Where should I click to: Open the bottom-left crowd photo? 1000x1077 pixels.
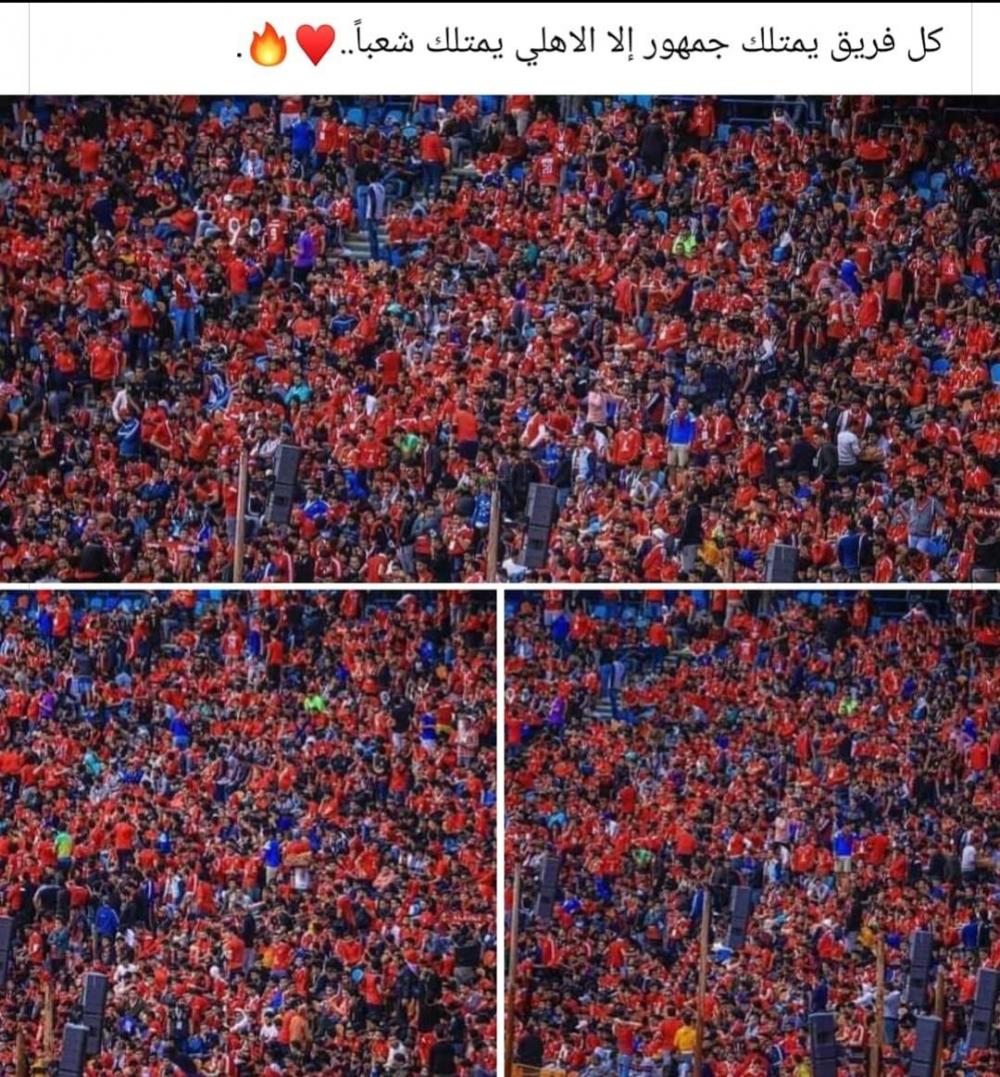(248, 833)
